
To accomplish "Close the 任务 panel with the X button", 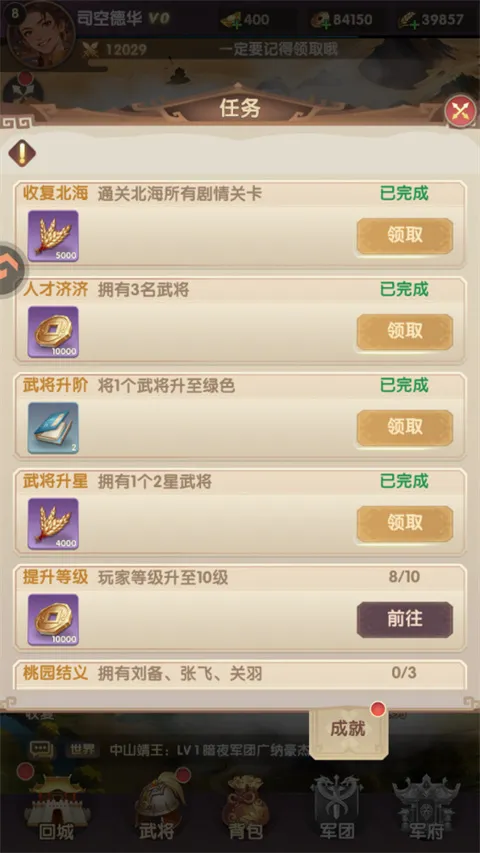I will coord(460,112).
